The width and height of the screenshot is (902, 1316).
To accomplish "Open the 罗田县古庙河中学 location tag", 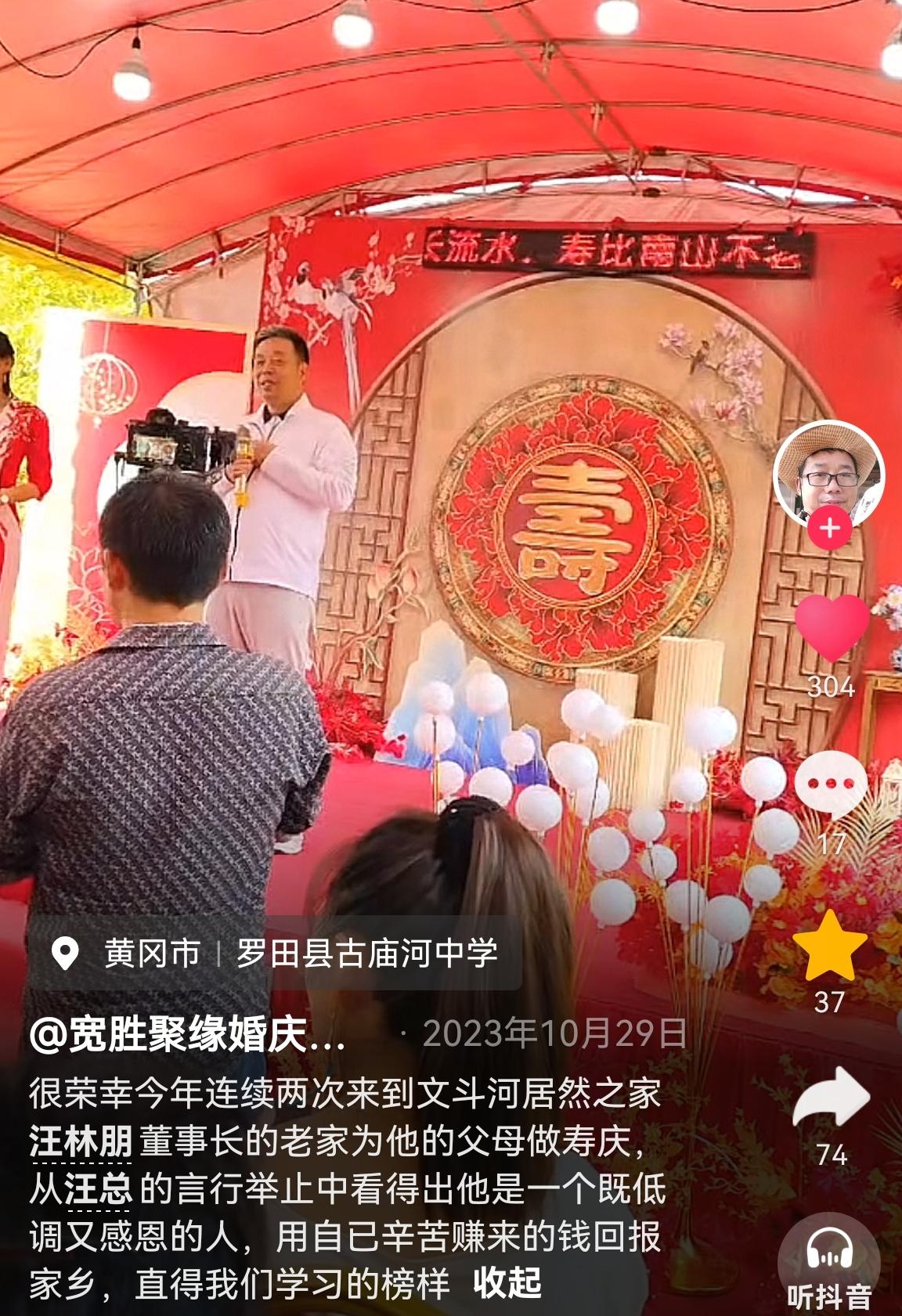I will tap(367, 953).
